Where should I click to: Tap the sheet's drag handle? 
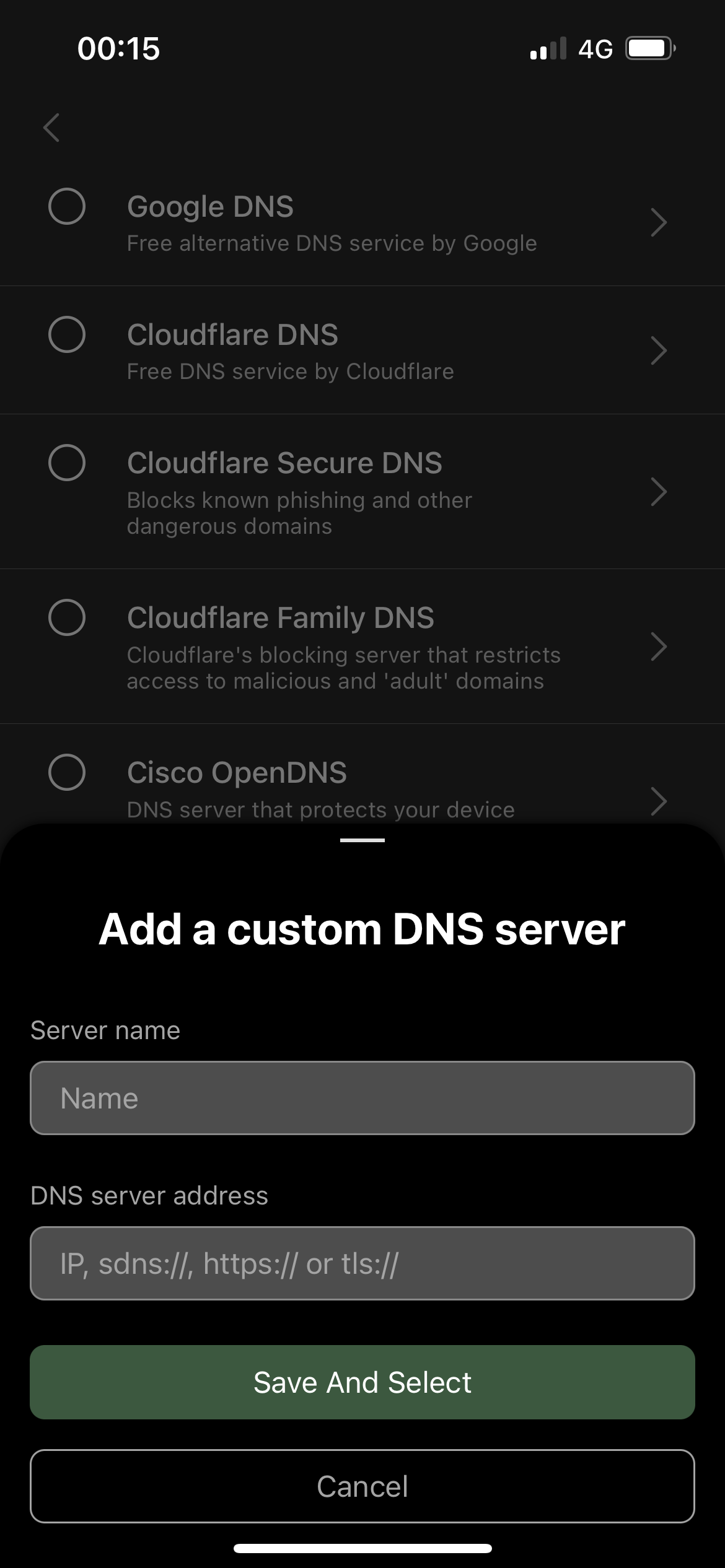click(x=362, y=840)
